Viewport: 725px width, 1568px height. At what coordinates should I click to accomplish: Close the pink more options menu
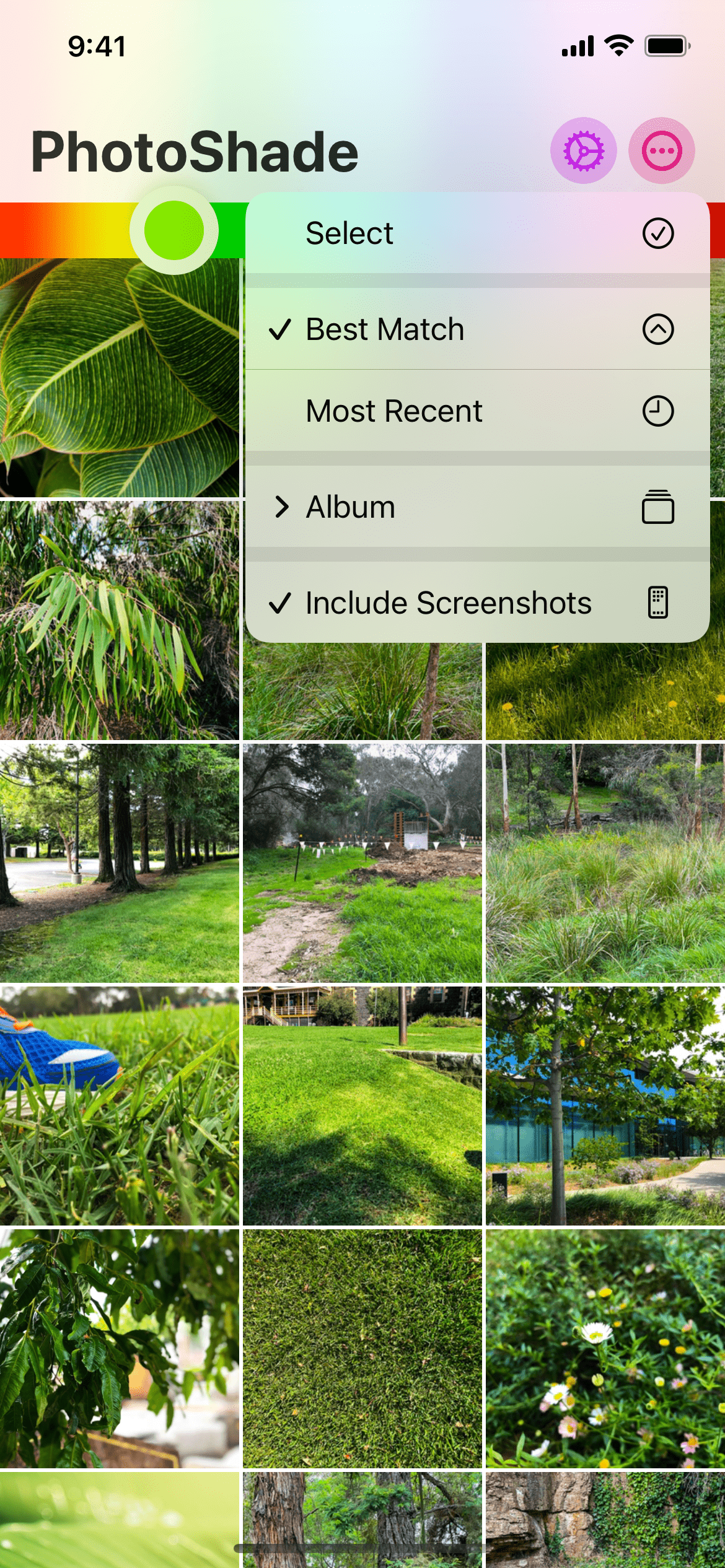(x=661, y=150)
